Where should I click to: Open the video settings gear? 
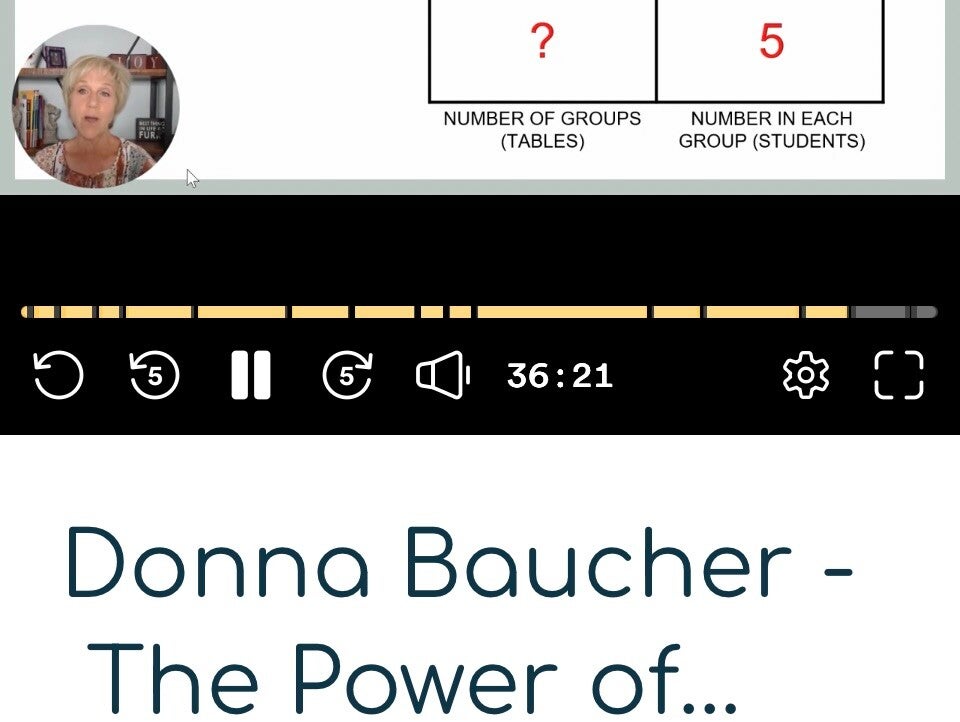click(806, 375)
